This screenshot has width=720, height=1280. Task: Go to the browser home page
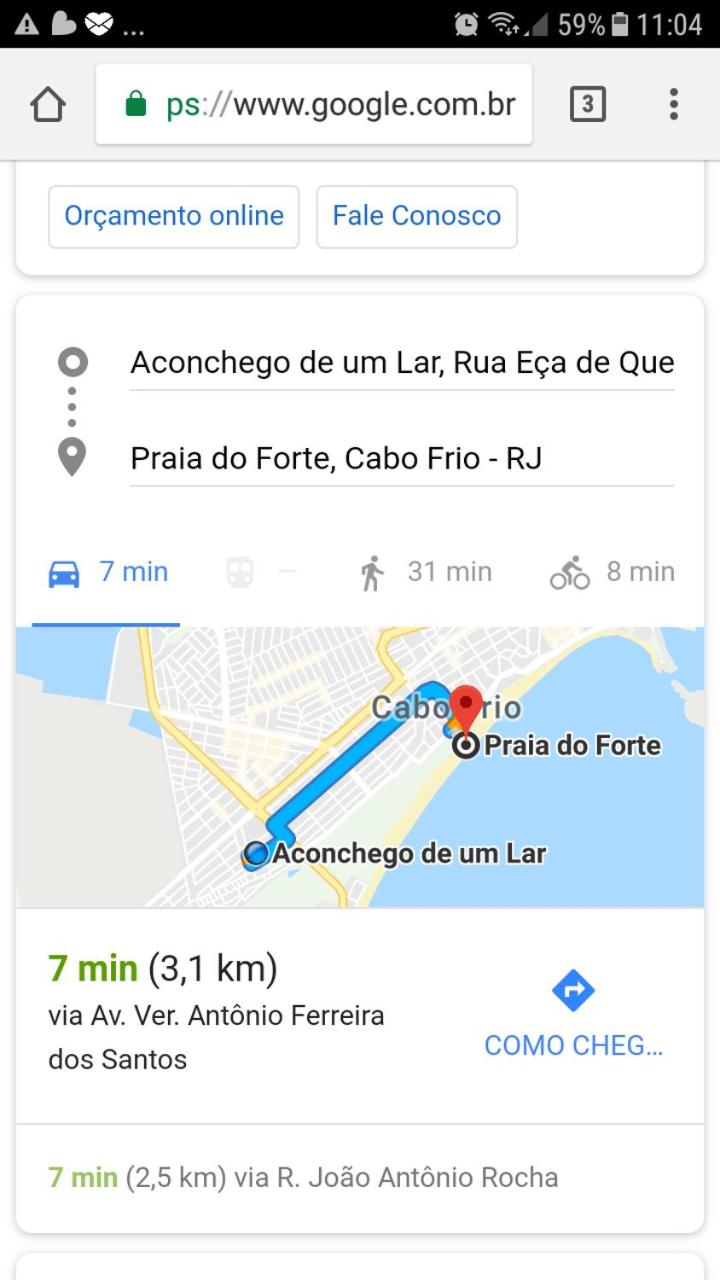[48, 105]
